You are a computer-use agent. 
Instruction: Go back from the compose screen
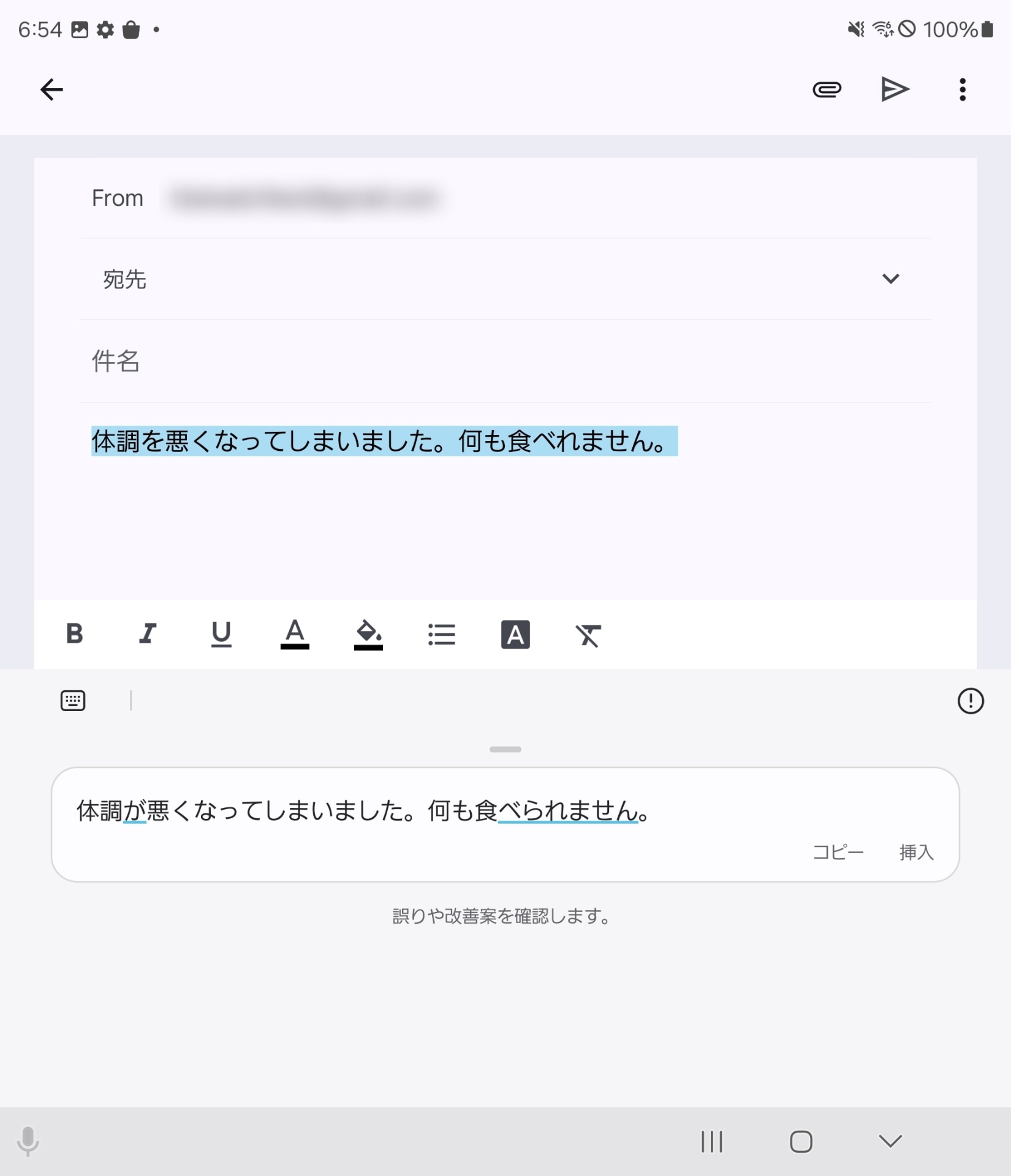click(51, 89)
